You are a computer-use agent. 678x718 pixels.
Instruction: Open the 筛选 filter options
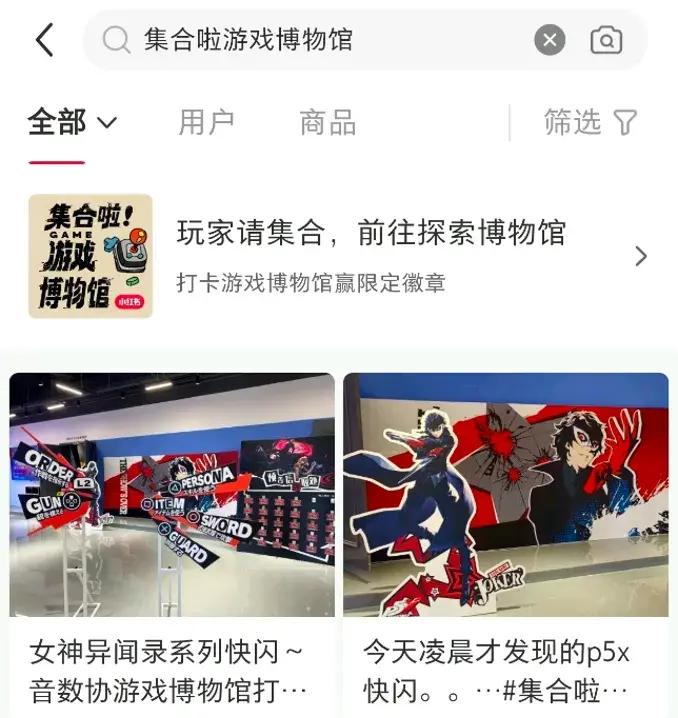(590, 123)
